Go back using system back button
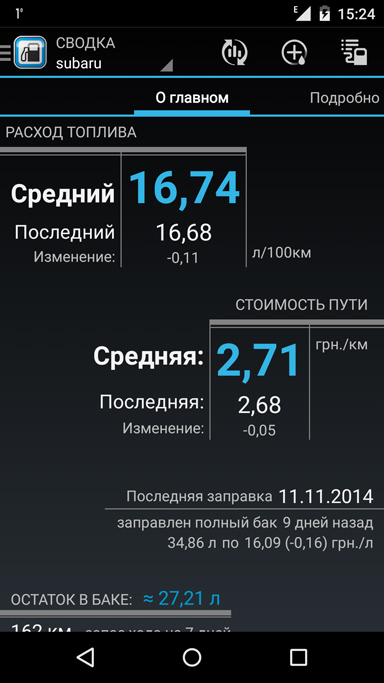384x683 pixels. point(85,657)
